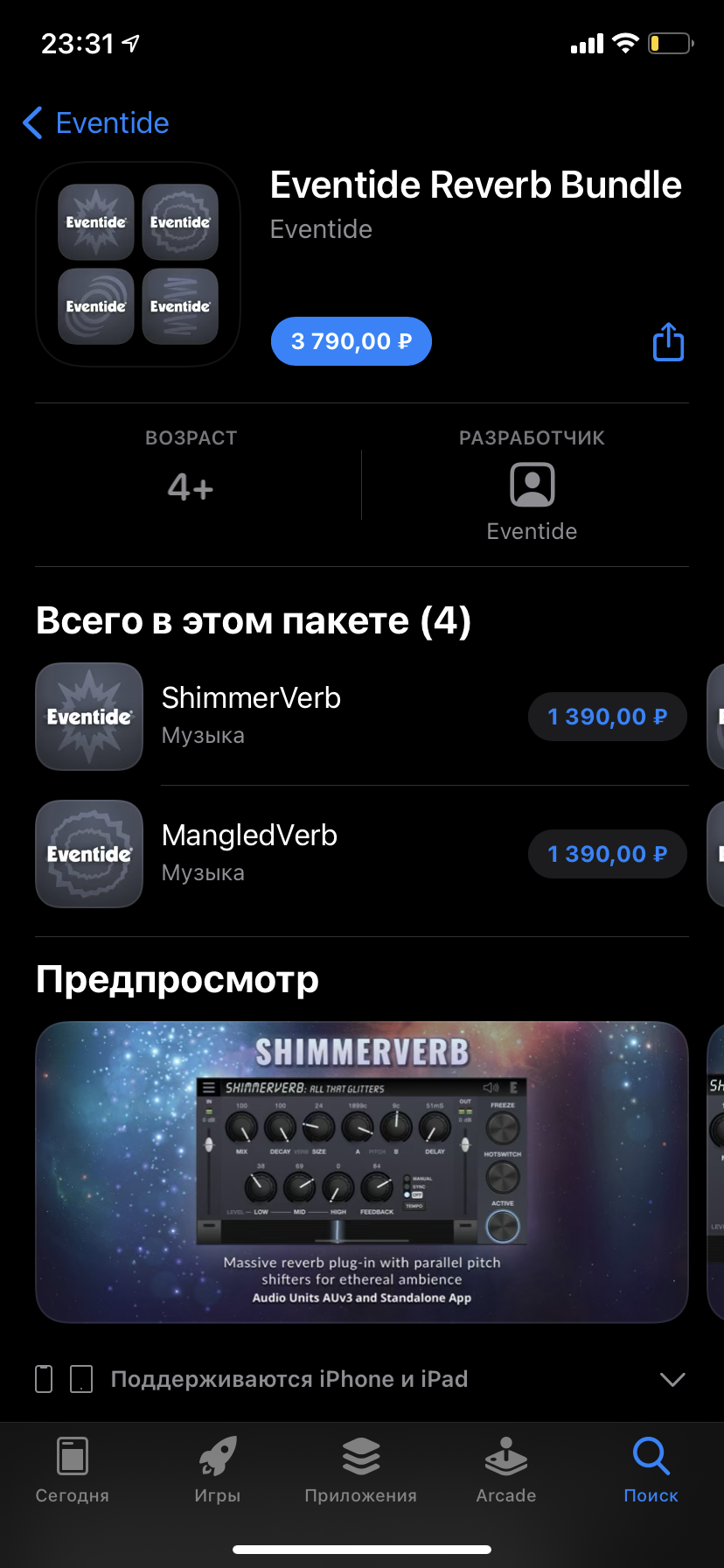Image resolution: width=724 pixels, height=1568 pixels.
Task: Switch to the Сегодня tab
Action: click(73, 1470)
